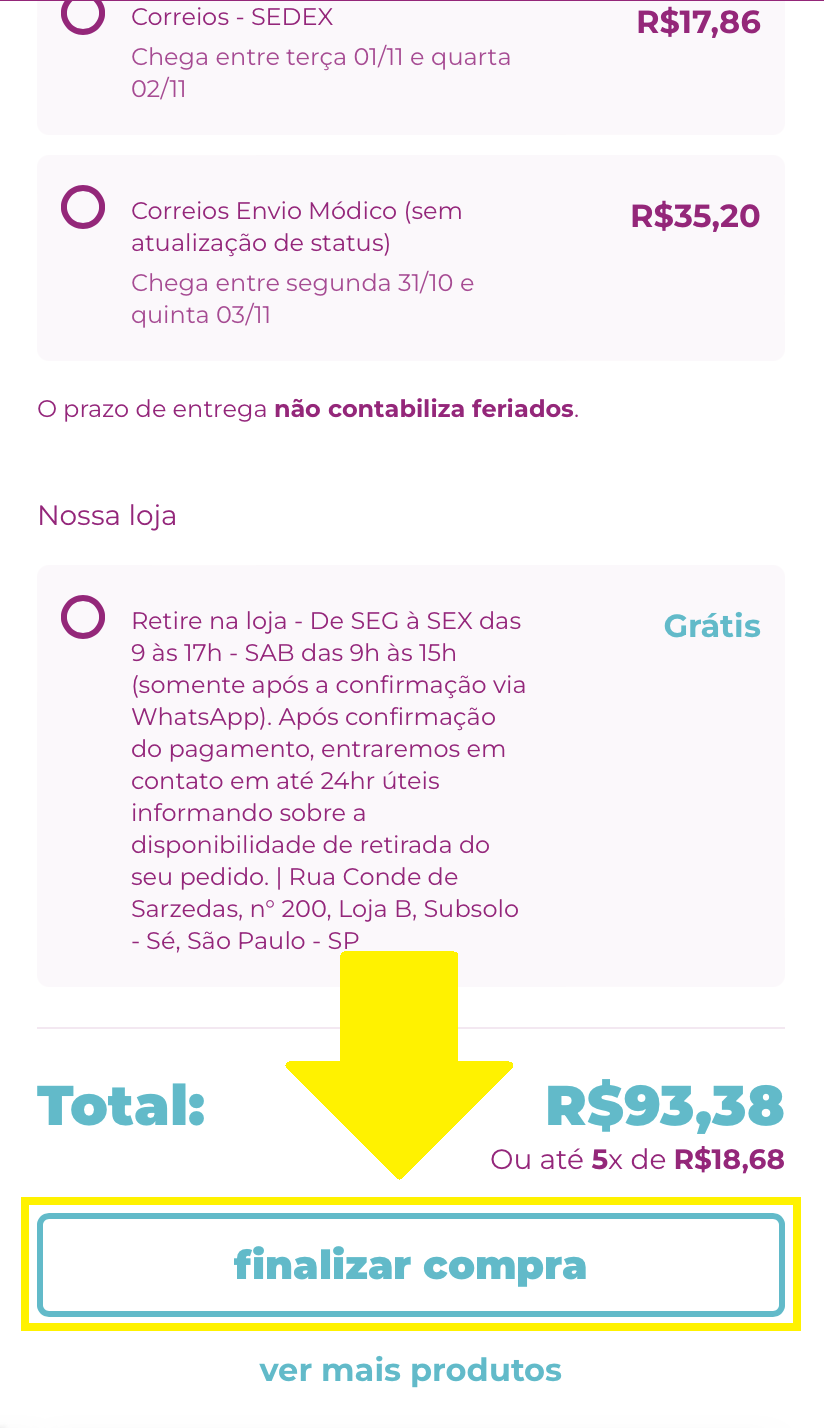This screenshot has width=824, height=1428.
Task: Click the Envio Módico shipping option card
Action: 411,256
